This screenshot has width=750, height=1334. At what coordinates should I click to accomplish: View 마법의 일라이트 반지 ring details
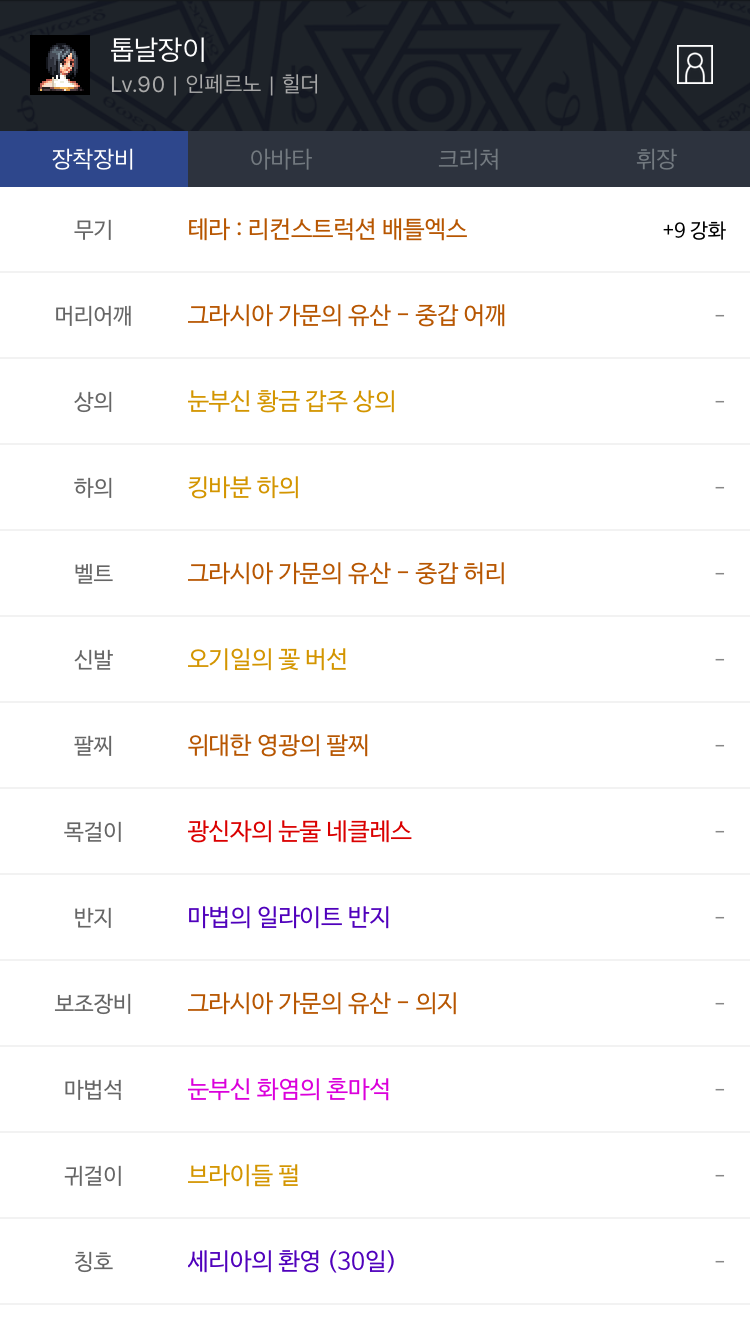375,917
